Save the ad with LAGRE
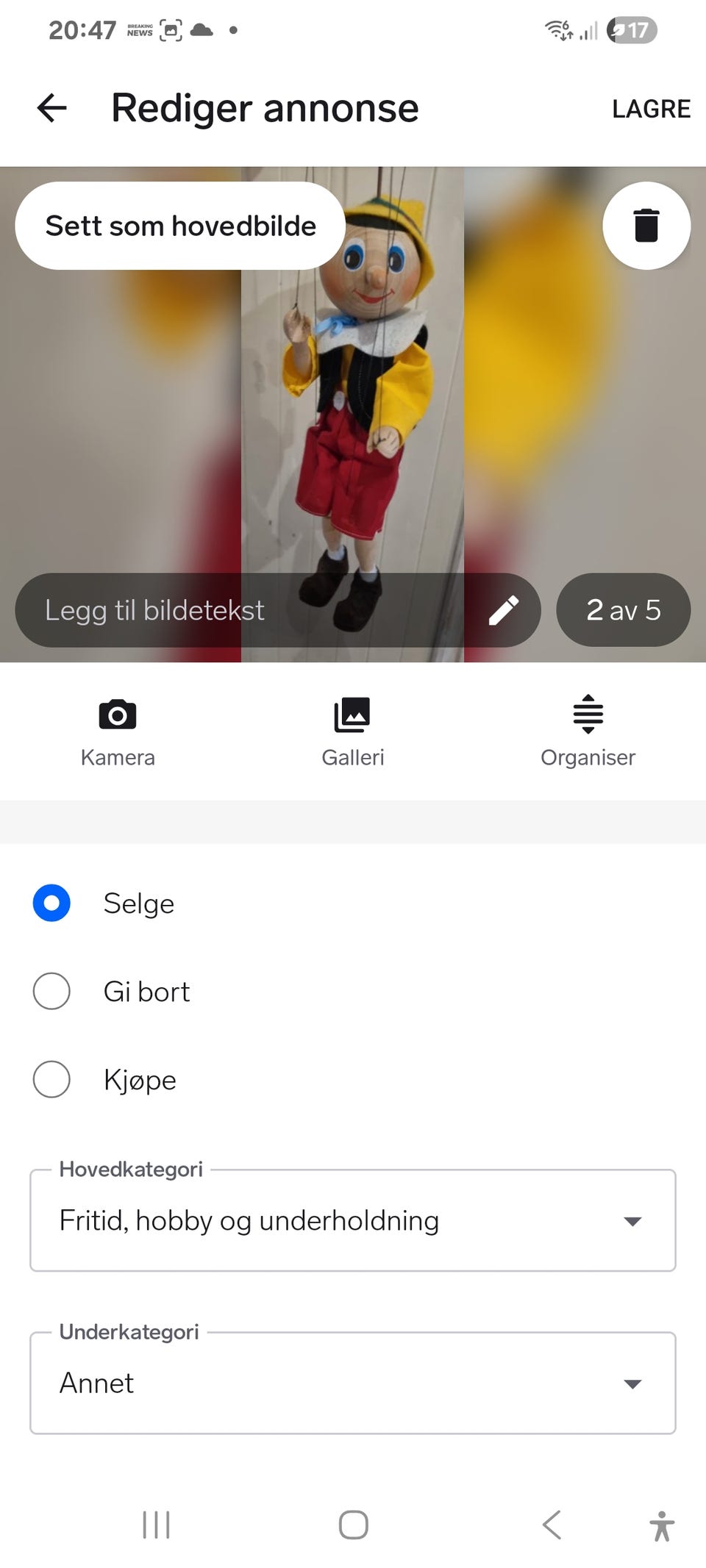Viewport: 706px width, 1568px height. [650, 108]
